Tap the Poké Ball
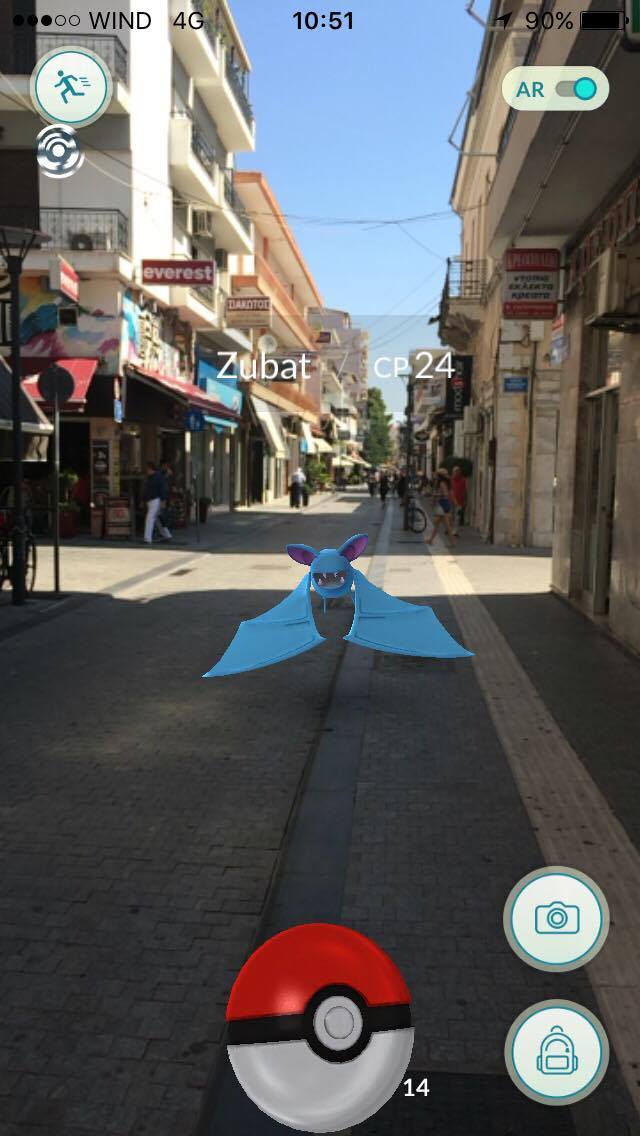The image size is (640, 1136). pyautogui.click(x=319, y=1025)
